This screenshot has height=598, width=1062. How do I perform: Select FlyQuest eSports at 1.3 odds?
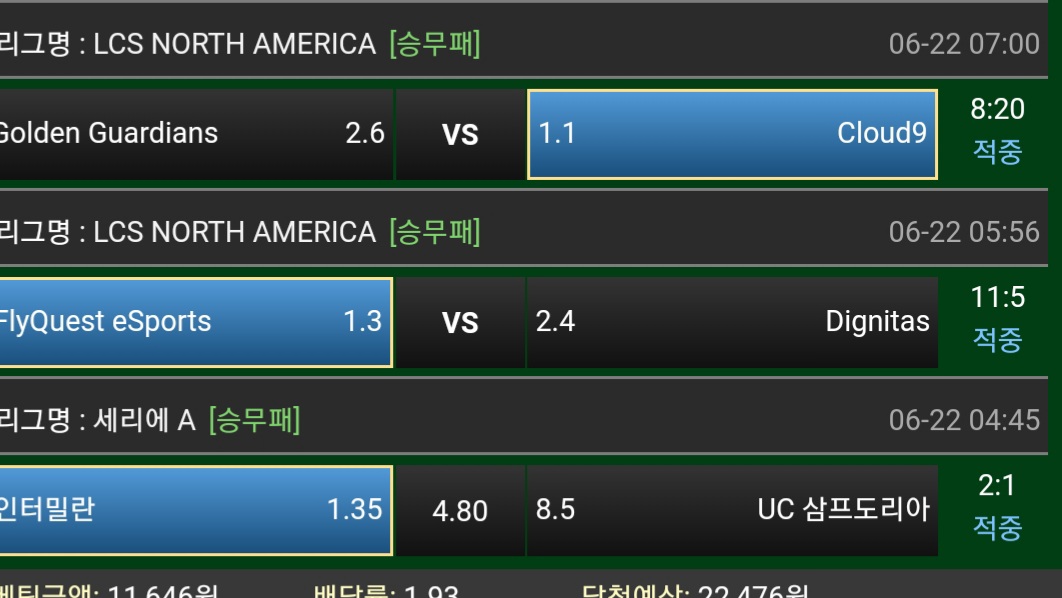point(195,322)
